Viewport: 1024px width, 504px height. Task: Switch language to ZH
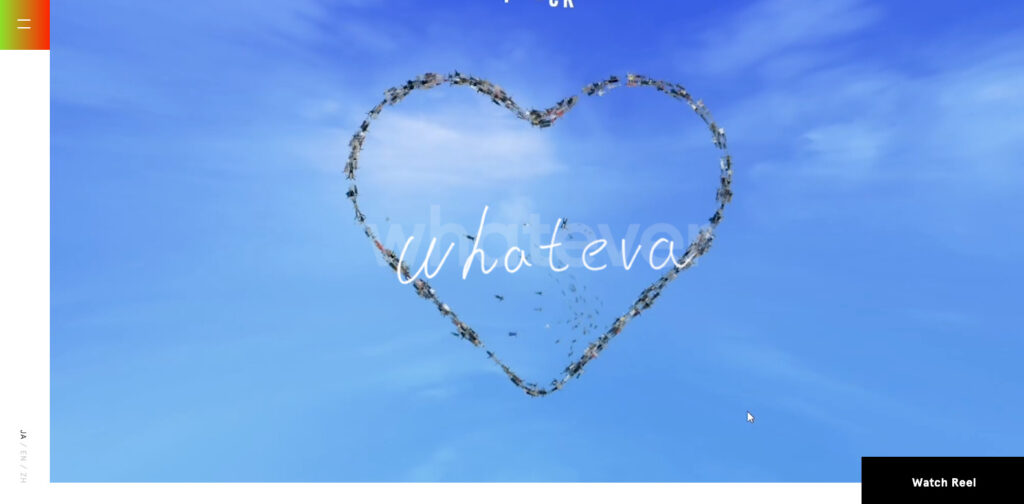point(24,476)
